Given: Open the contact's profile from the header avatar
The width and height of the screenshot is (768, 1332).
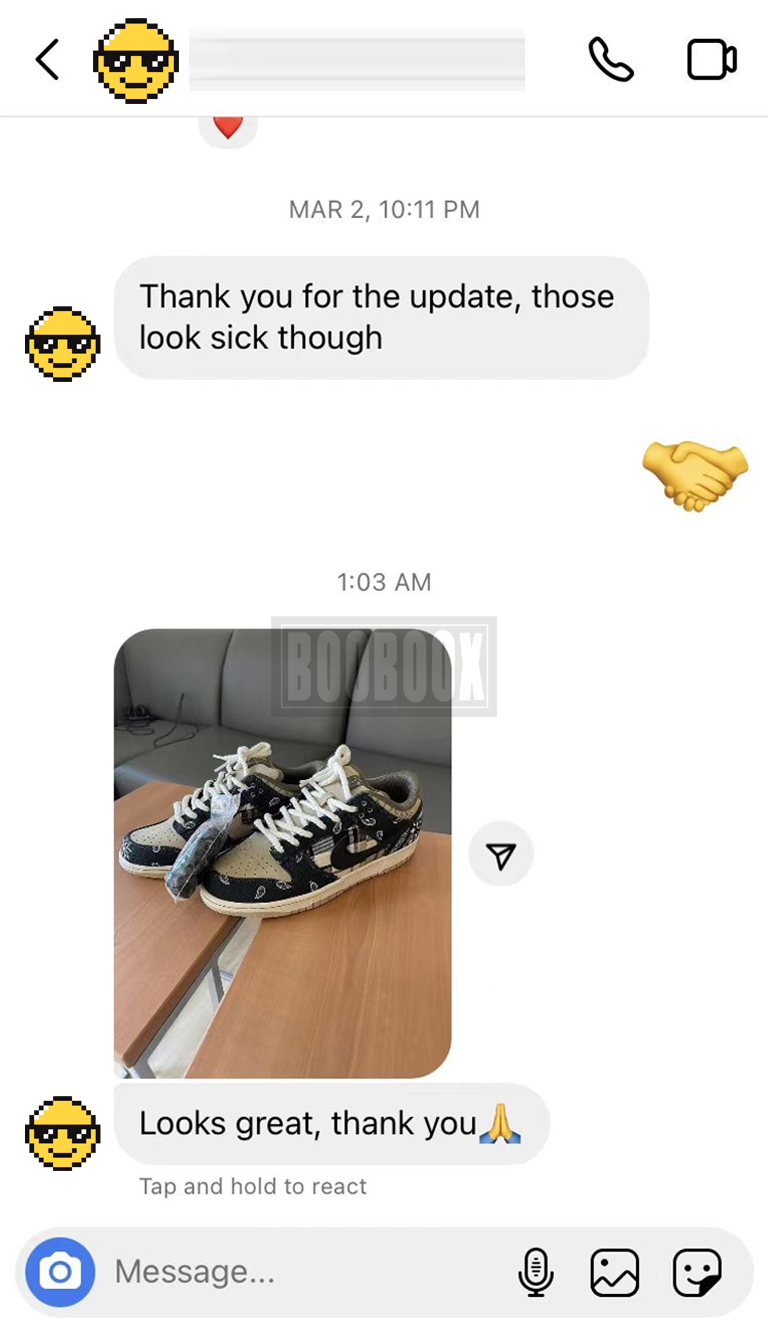Looking at the screenshot, I should click(135, 60).
